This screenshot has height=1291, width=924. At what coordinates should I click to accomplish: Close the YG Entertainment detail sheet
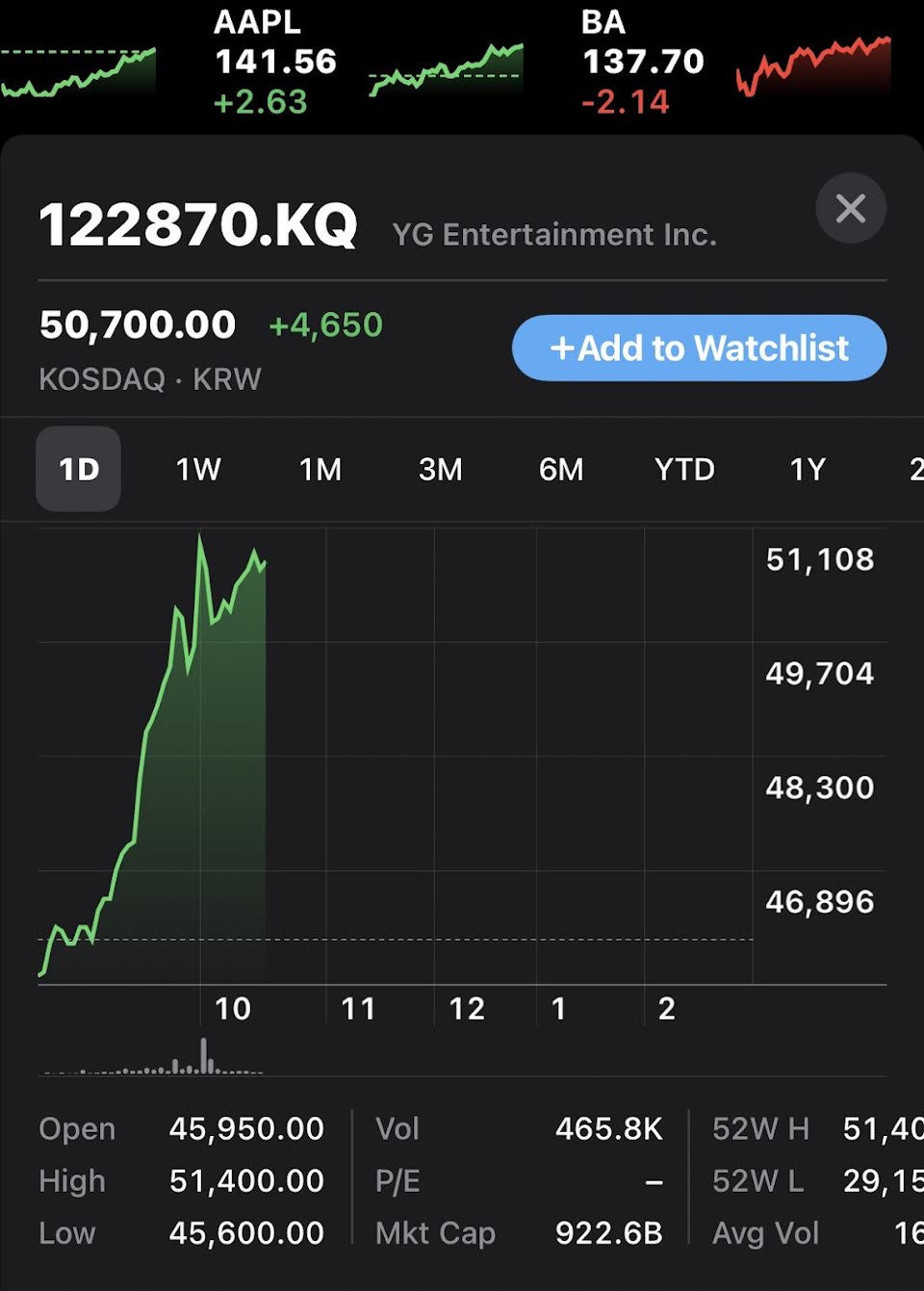tap(850, 208)
